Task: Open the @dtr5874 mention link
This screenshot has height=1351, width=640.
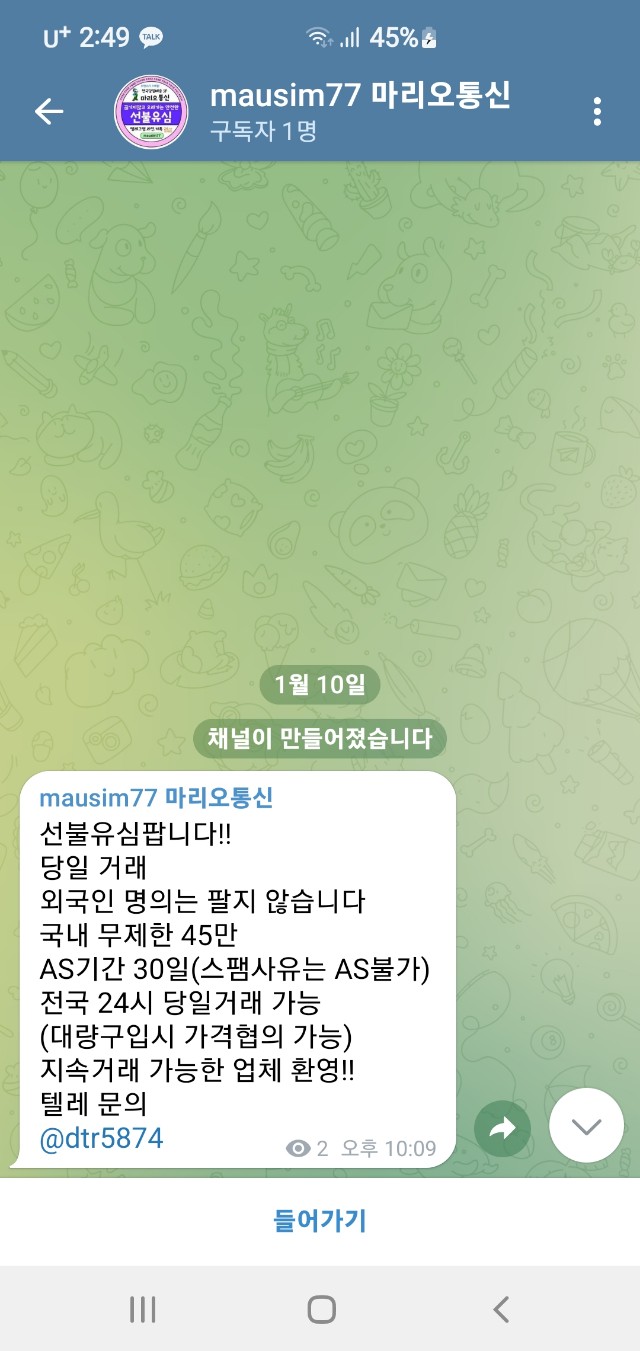Action: point(101,1138)
